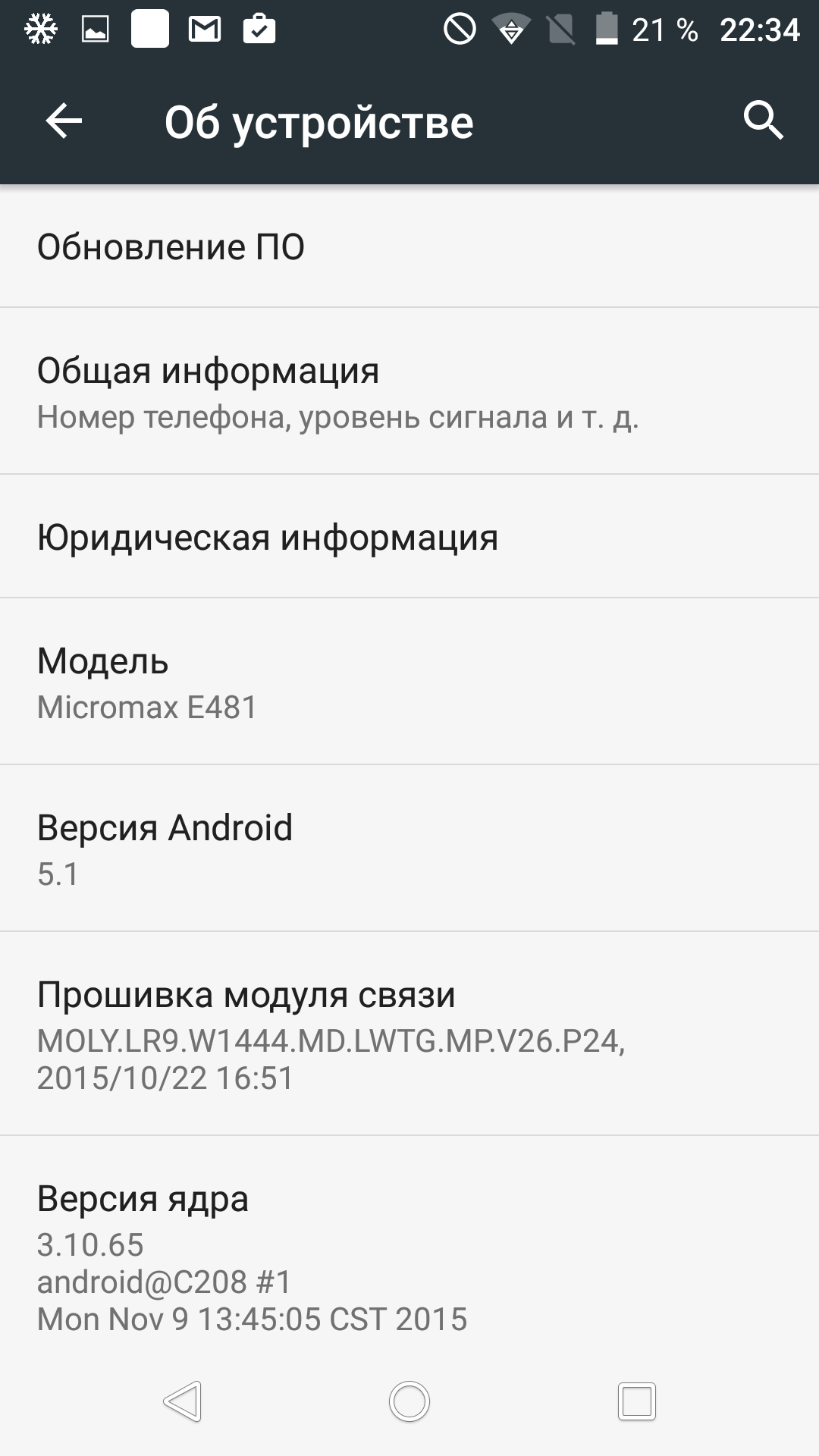
Task: Open Юридическая информация
Action: (409, 537)
